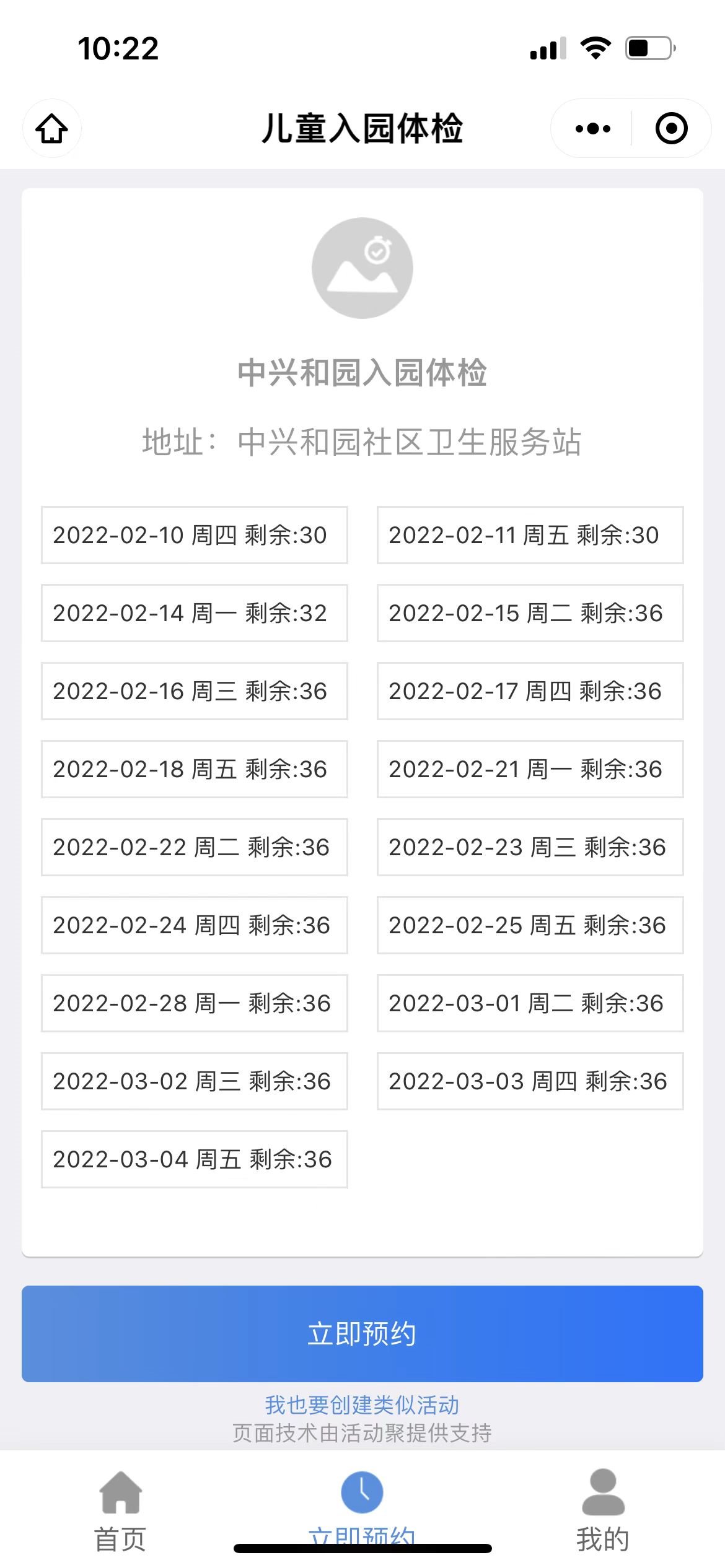Switch to the 我的 tab
Viewport: 725px width, 1568px height.
tap(603, 1511)
